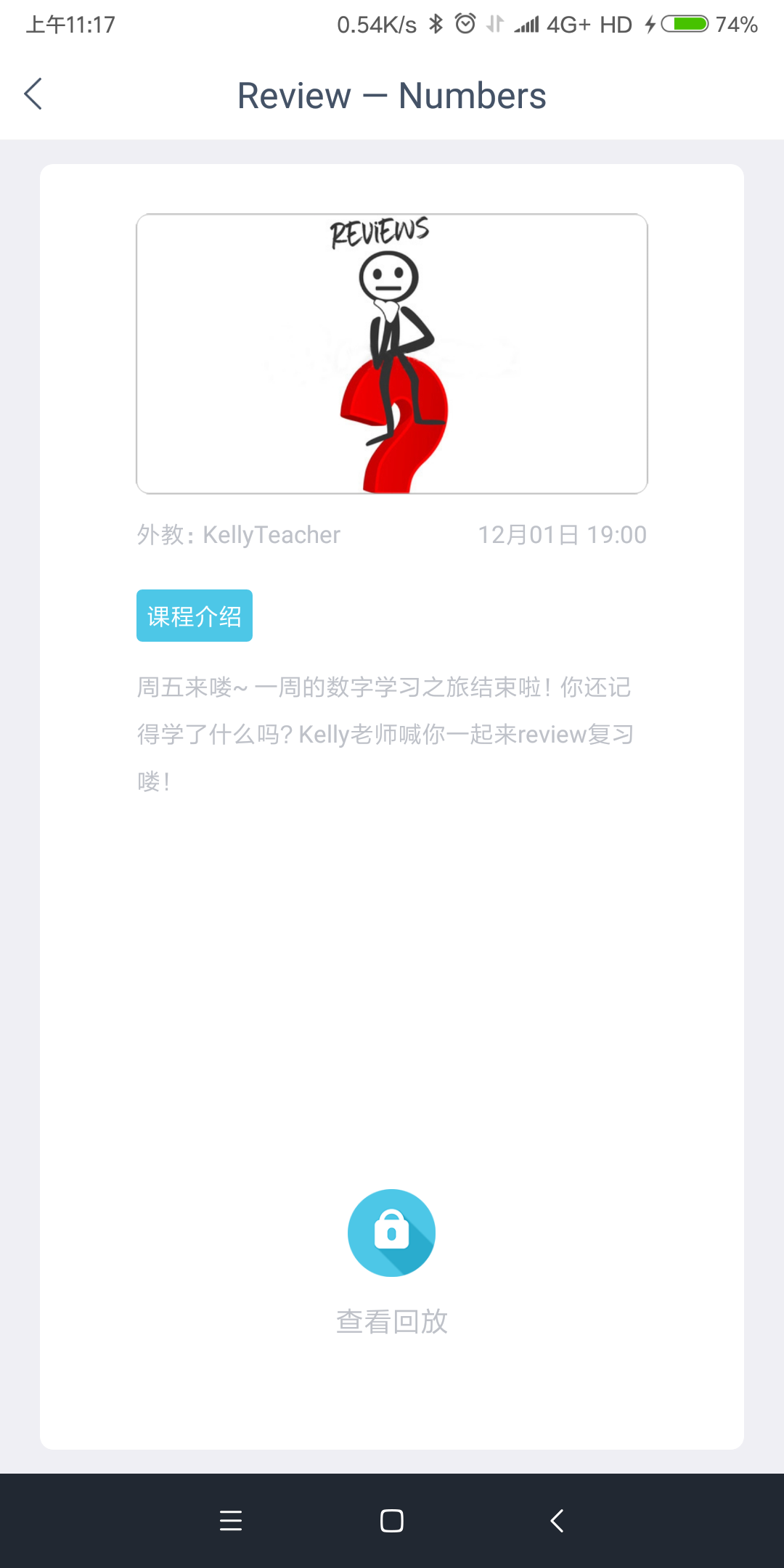This screenshot has width=784, height=1568.
Task: Select the Review — Numbers title
Action: (392, 95)
